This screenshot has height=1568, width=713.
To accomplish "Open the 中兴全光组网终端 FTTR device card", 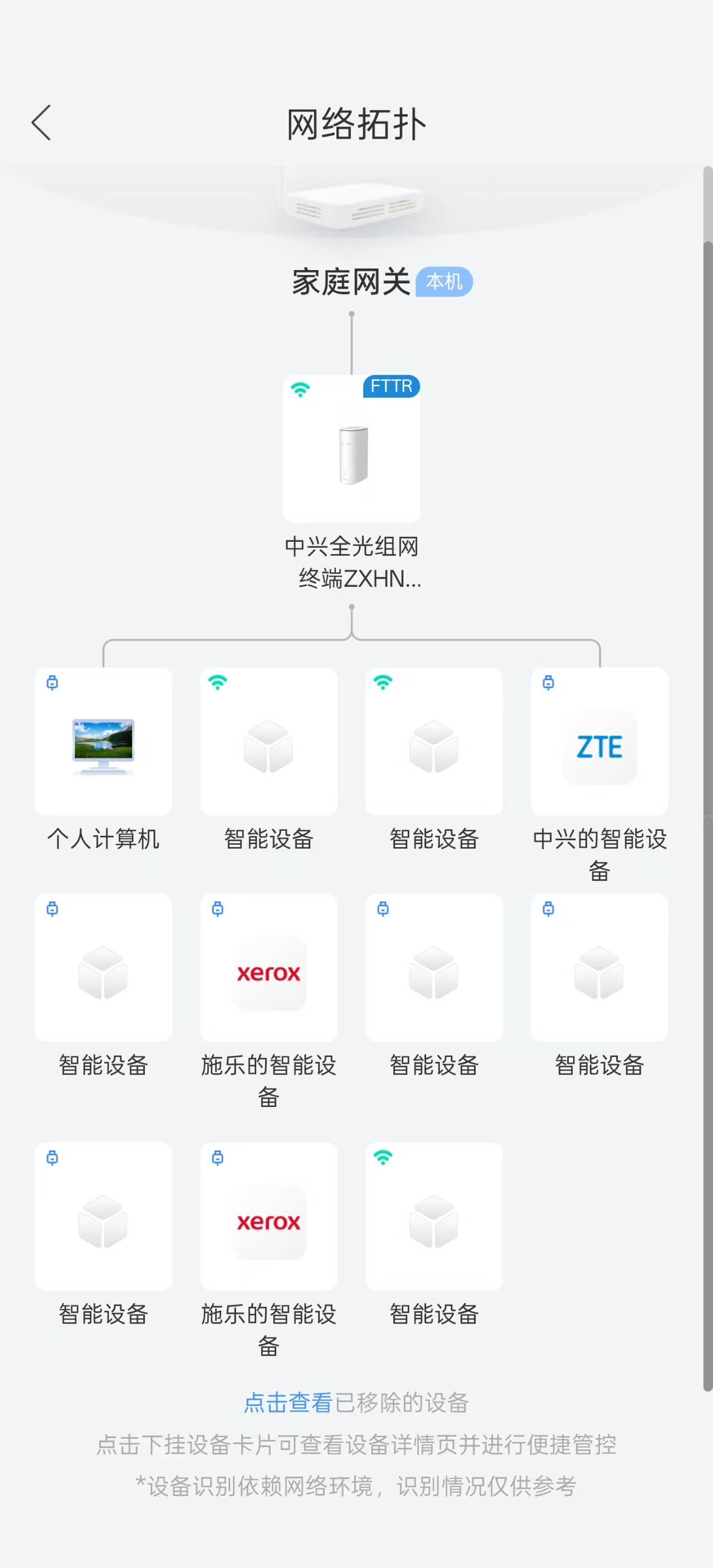I will (351, 449).
